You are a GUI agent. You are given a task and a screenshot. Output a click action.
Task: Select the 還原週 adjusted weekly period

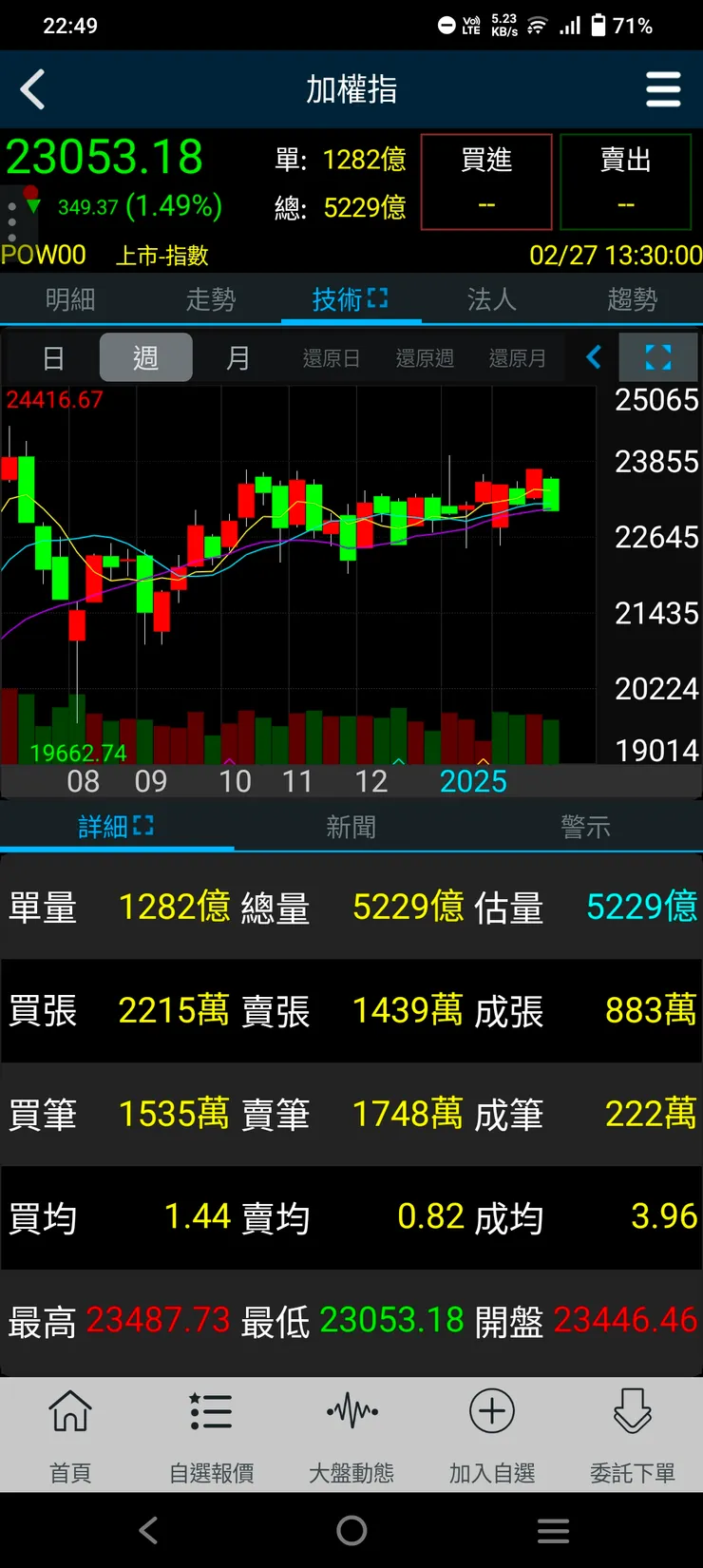click(424, 358)
